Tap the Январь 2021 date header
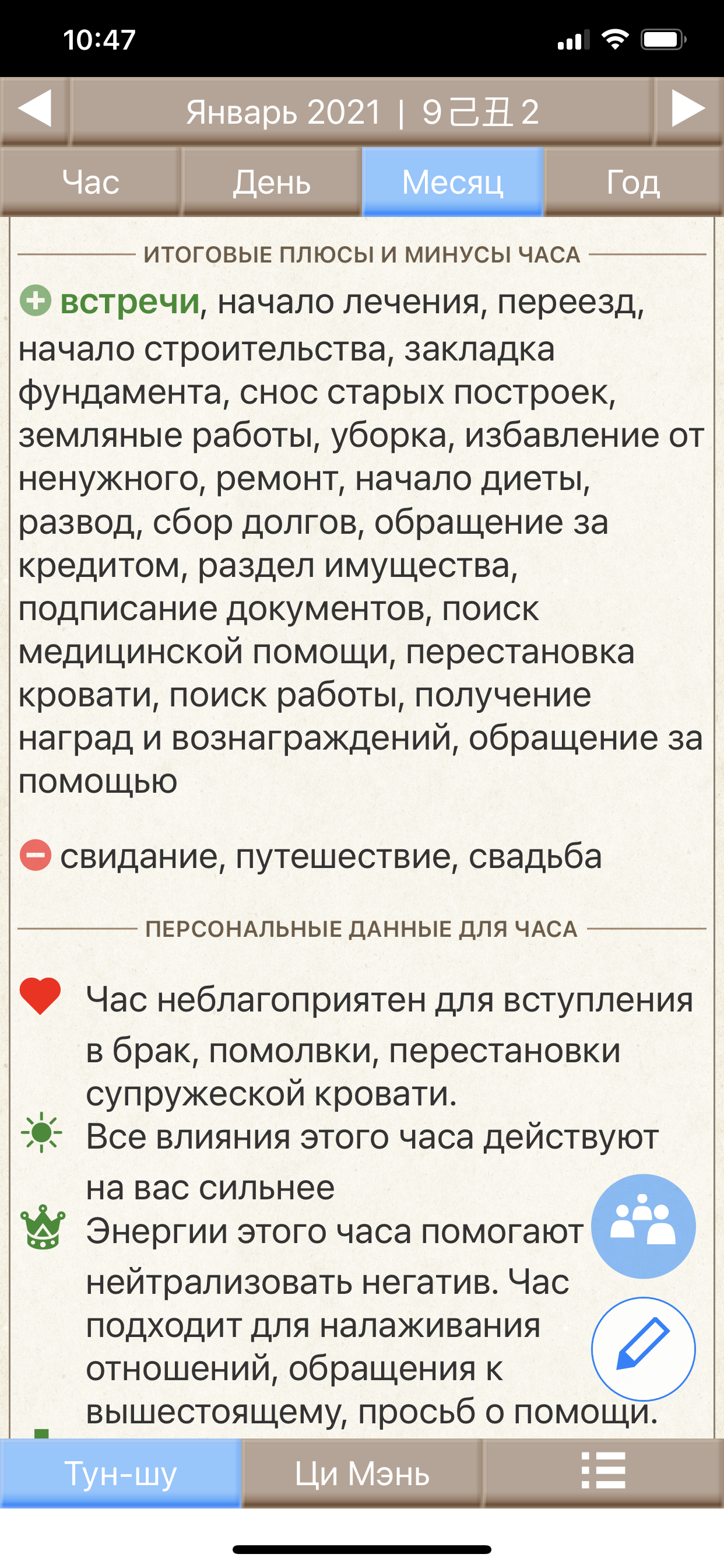This screenshot has width=724, height=1568. click(x=362, y=111)
